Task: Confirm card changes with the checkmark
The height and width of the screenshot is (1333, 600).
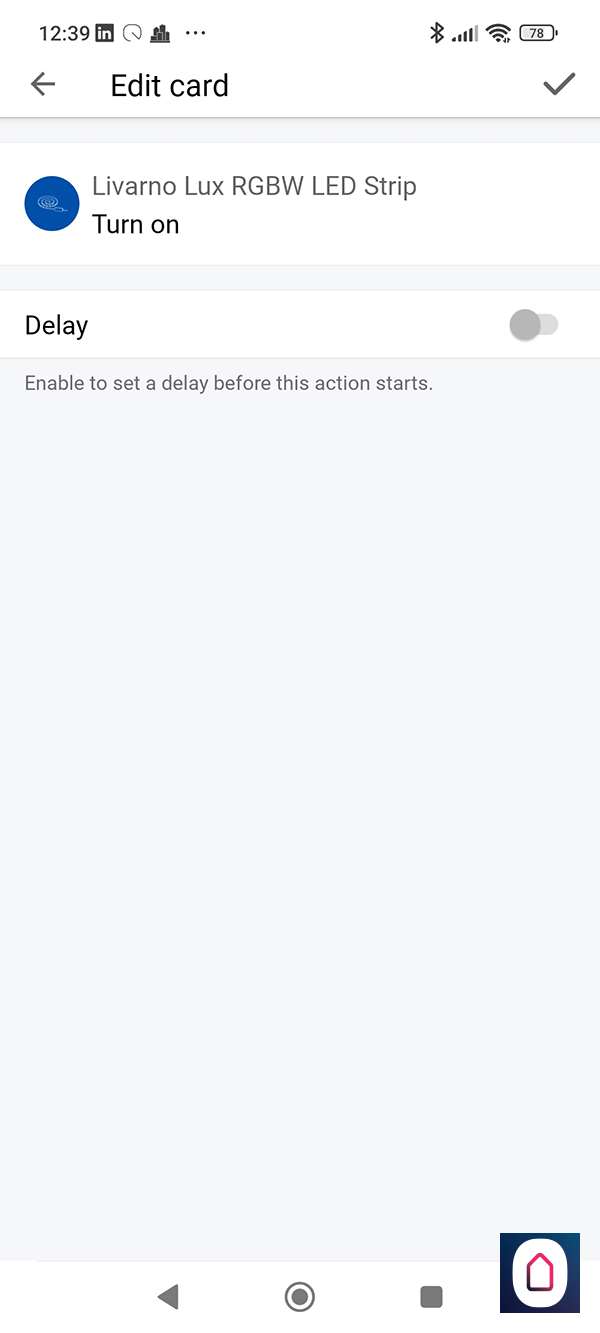Action: pyautogui.click(x=558, y=85)
